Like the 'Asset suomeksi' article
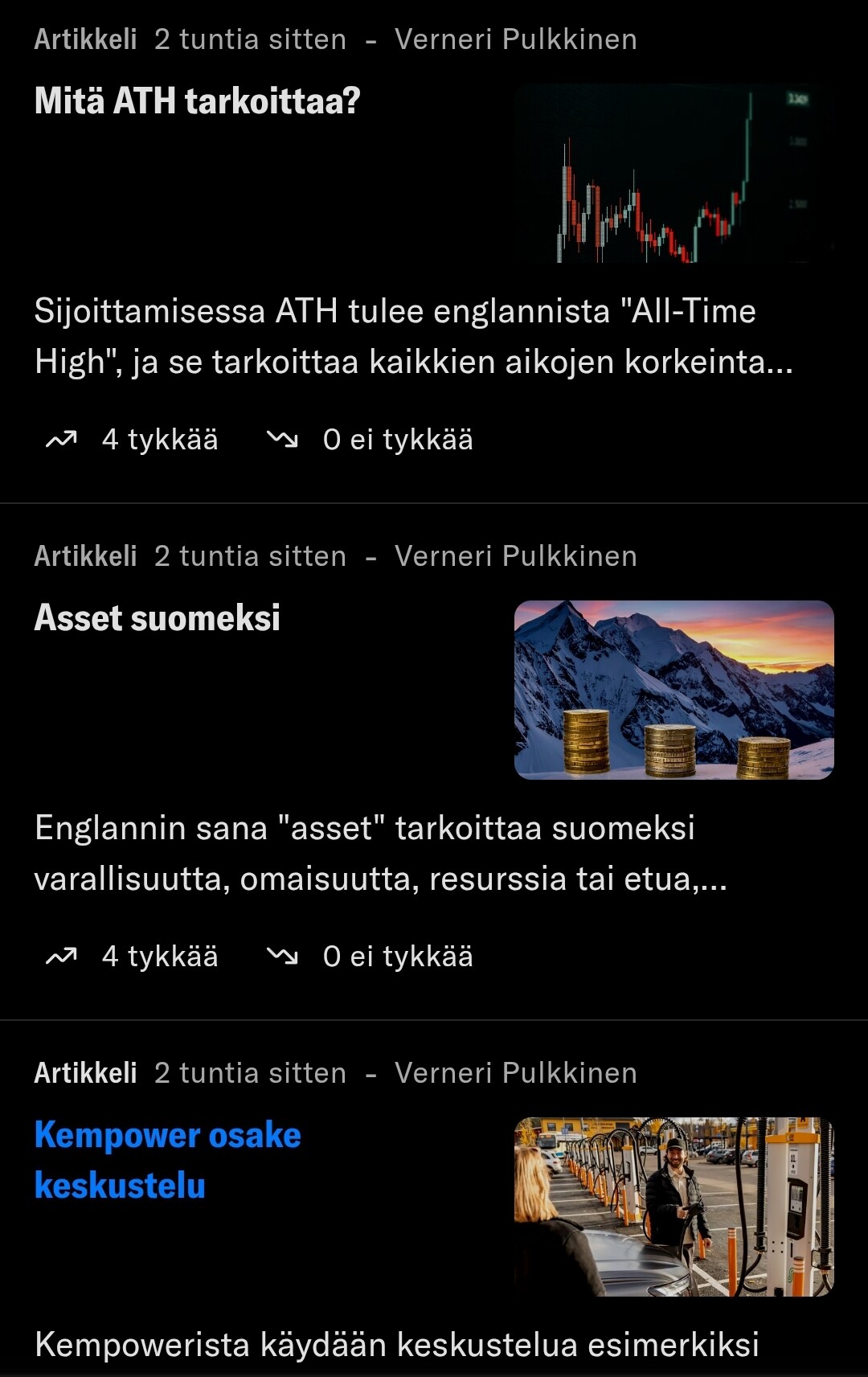This screenshot has height=1377, width=868. (x=133, y=957)
